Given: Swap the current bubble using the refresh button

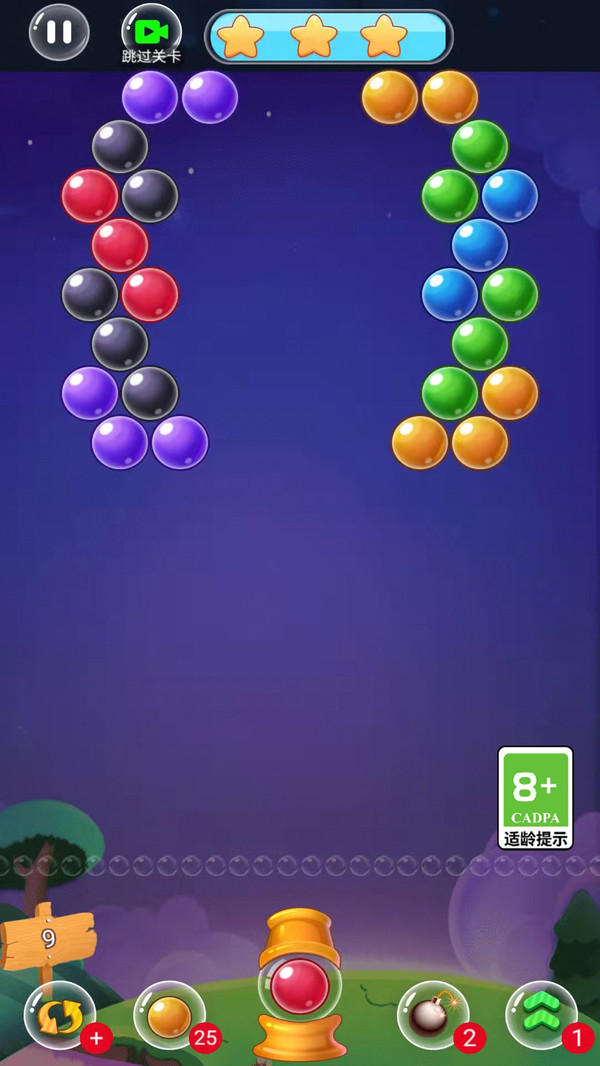Looking at the screenshot, I should tap(60, 1016).
